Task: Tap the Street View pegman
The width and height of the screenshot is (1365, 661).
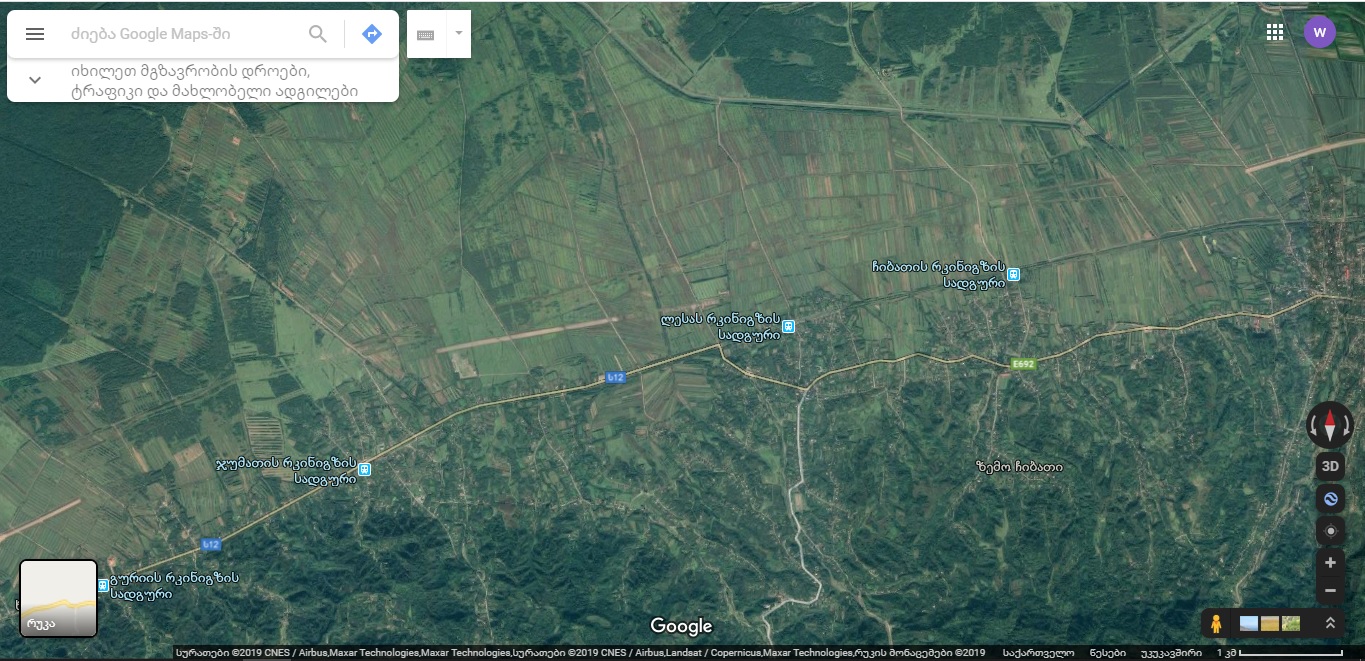Action: point(1216,623)
